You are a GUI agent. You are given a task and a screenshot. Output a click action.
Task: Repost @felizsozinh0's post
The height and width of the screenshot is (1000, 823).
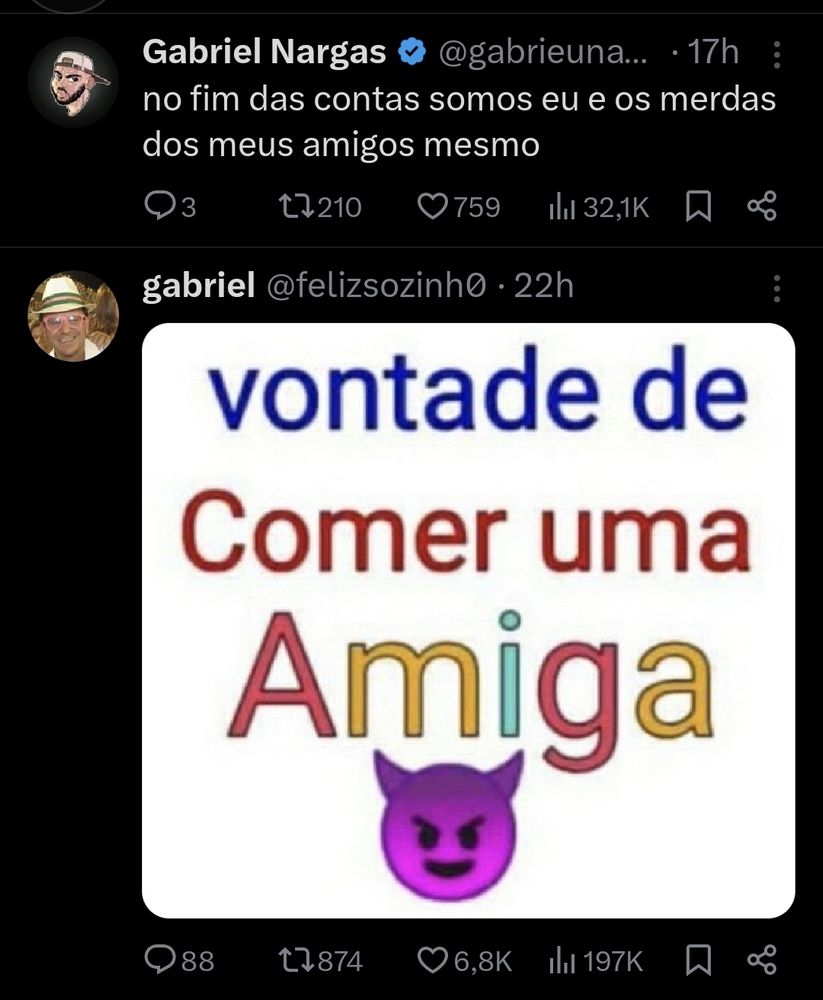[295, 961]
